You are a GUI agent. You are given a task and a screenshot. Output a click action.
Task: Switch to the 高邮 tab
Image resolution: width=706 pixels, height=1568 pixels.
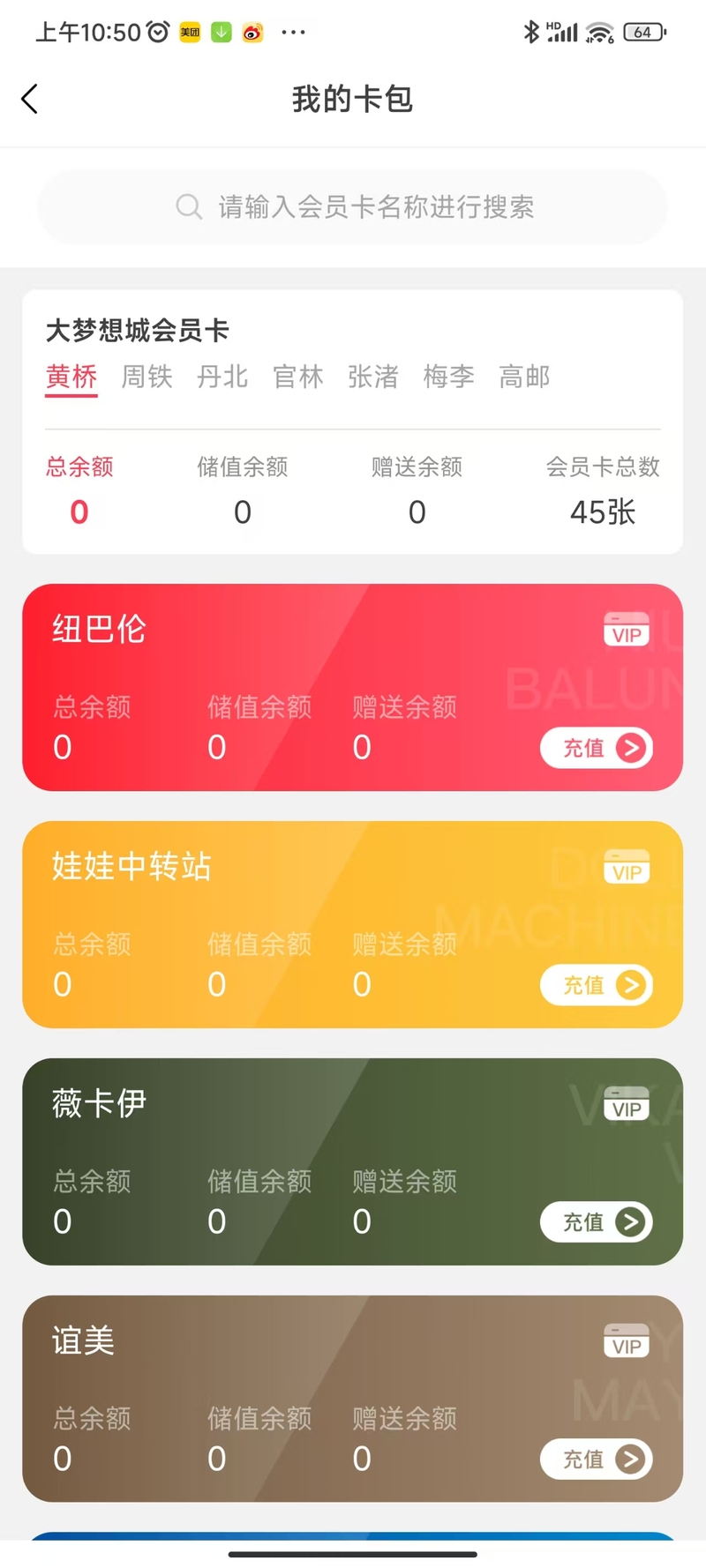(525, 377)
